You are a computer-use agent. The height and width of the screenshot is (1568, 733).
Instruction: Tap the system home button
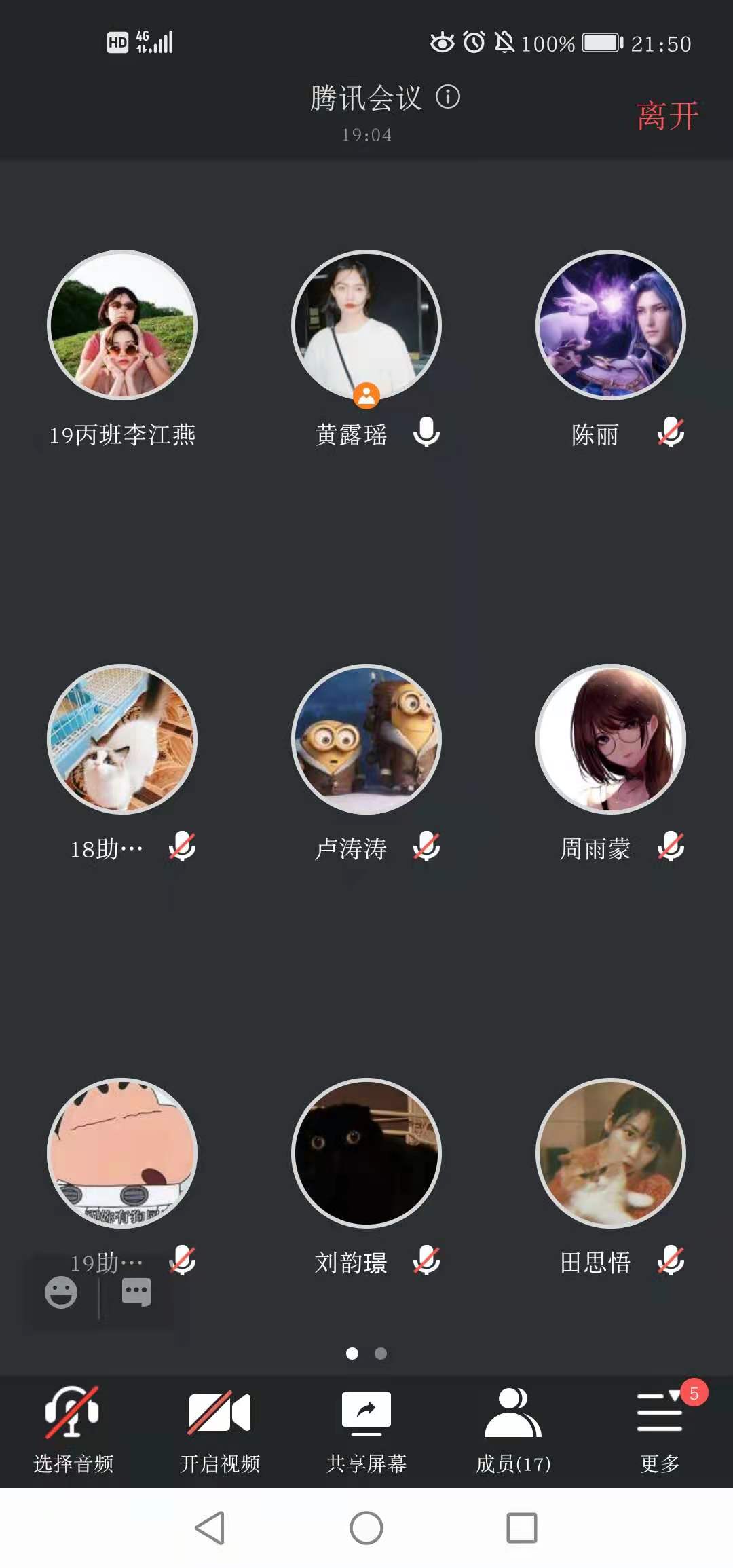pos(366,1528)
